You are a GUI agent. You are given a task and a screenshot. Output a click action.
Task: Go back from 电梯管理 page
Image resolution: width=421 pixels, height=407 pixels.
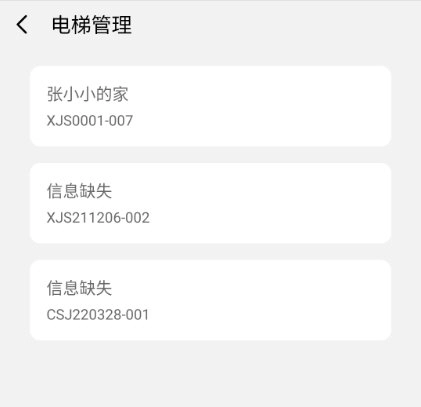coord(22,25)
